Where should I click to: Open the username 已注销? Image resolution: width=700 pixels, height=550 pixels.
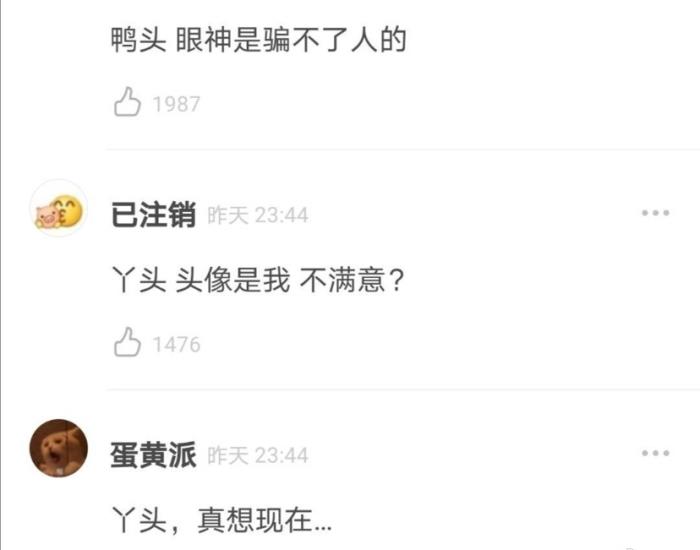pos(153,215)
